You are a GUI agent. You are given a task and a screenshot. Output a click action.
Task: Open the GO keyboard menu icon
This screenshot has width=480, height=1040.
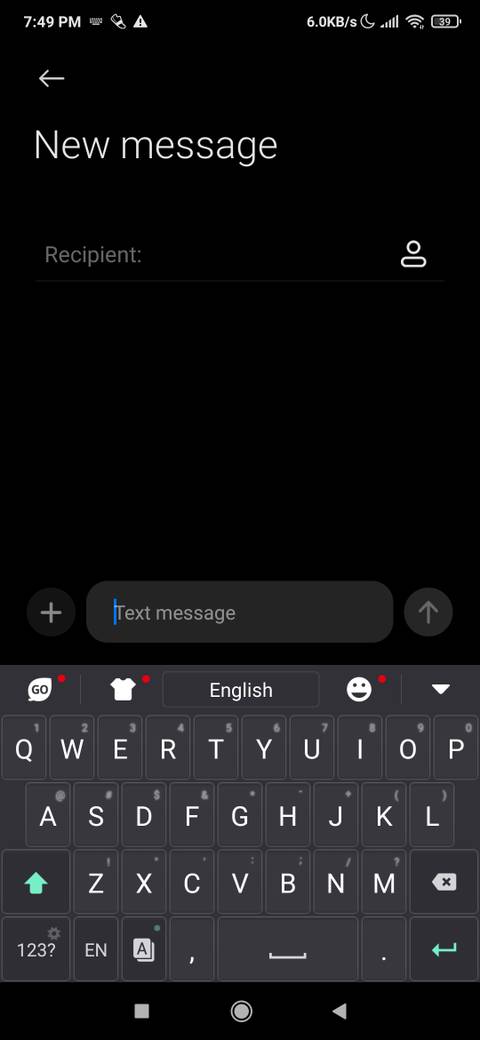(40, 690)
